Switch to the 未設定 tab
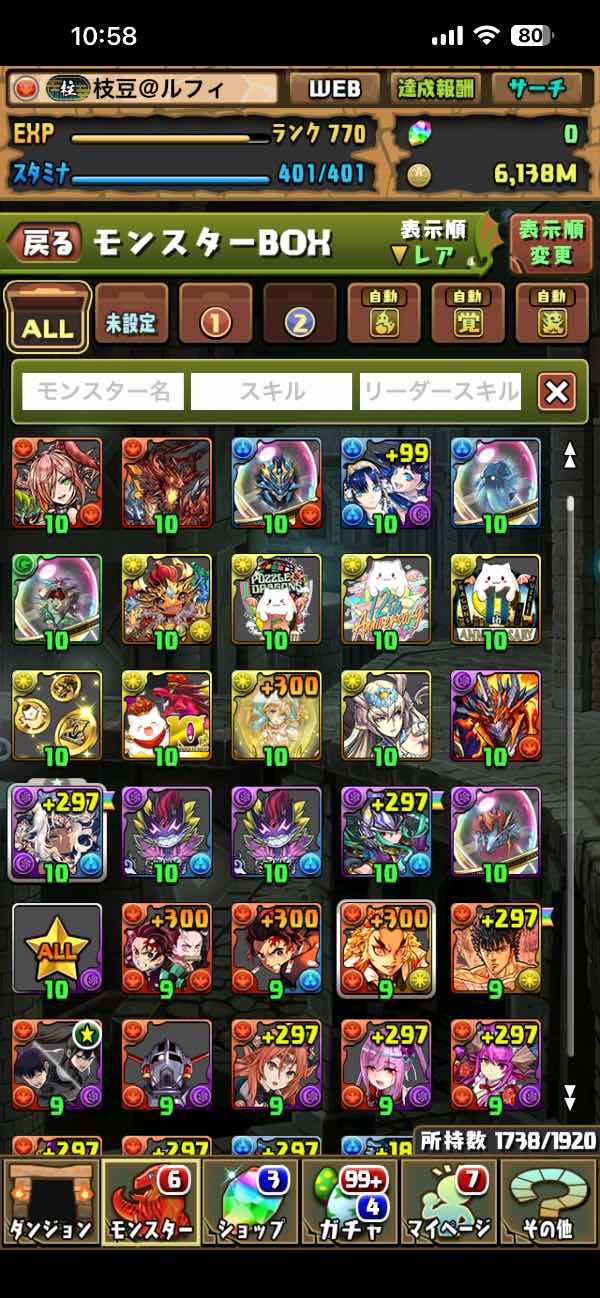 click(132, 317)
